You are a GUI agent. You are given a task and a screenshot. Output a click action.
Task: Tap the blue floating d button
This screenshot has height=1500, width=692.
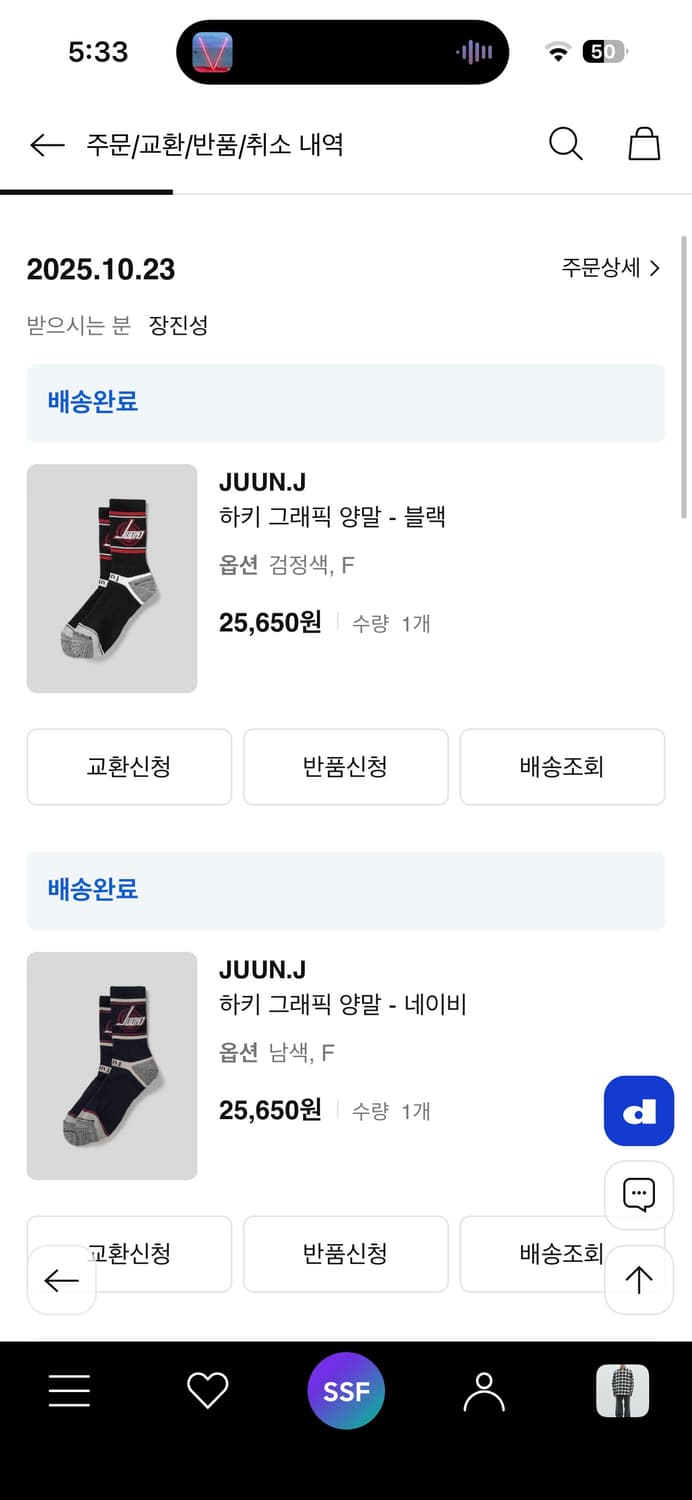coord(639,1111)
